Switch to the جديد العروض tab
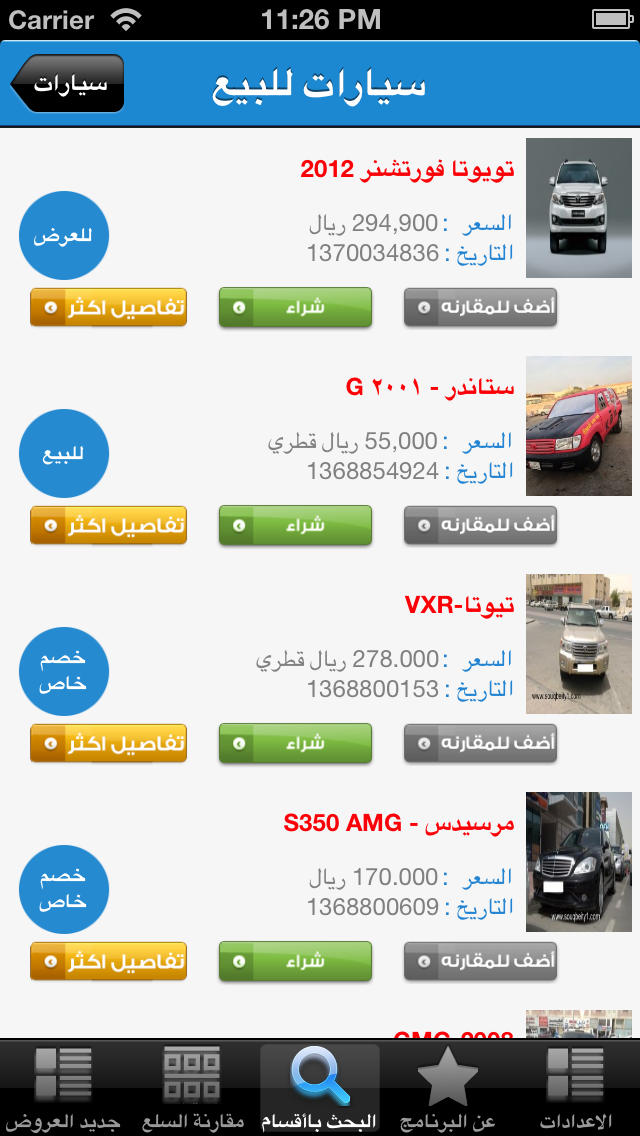Screen dimensions: 640x1136 click(x=64, y=1088)
